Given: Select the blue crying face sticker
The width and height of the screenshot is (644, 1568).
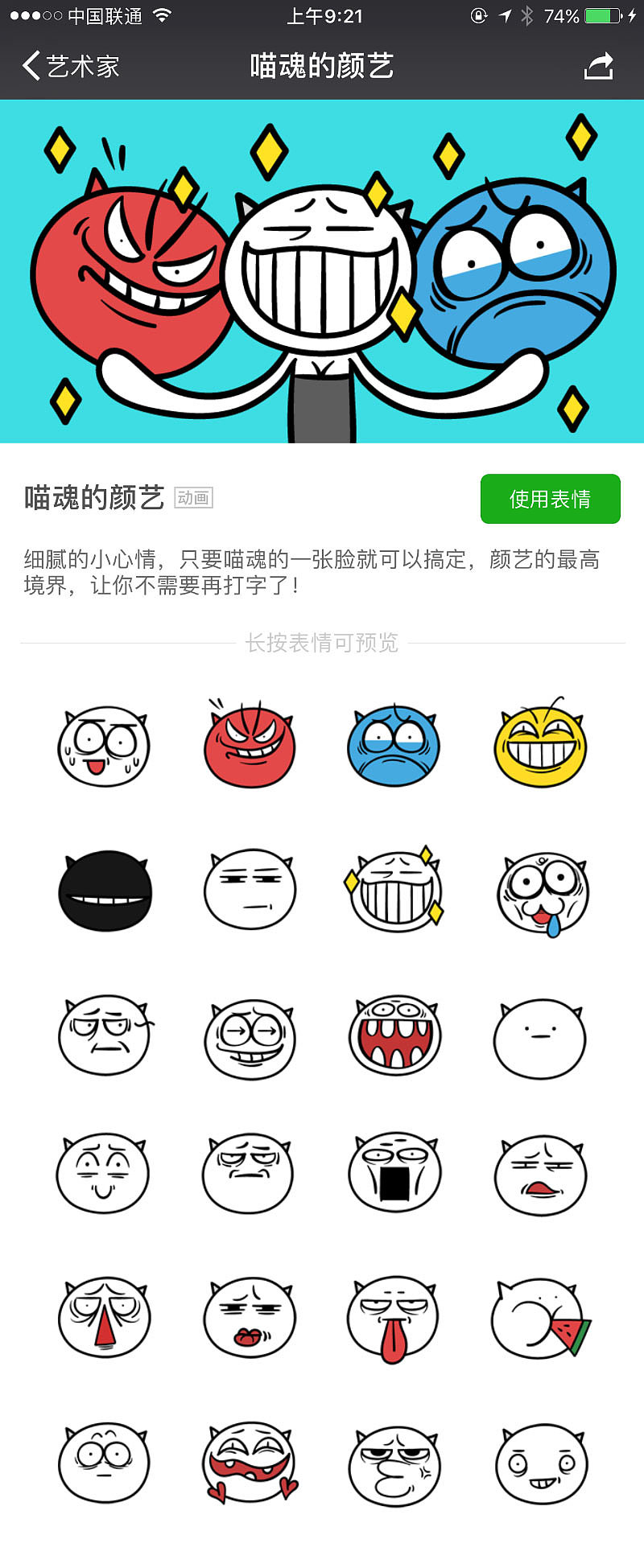Looking at the screenshot, I should (x=394, y=744).
